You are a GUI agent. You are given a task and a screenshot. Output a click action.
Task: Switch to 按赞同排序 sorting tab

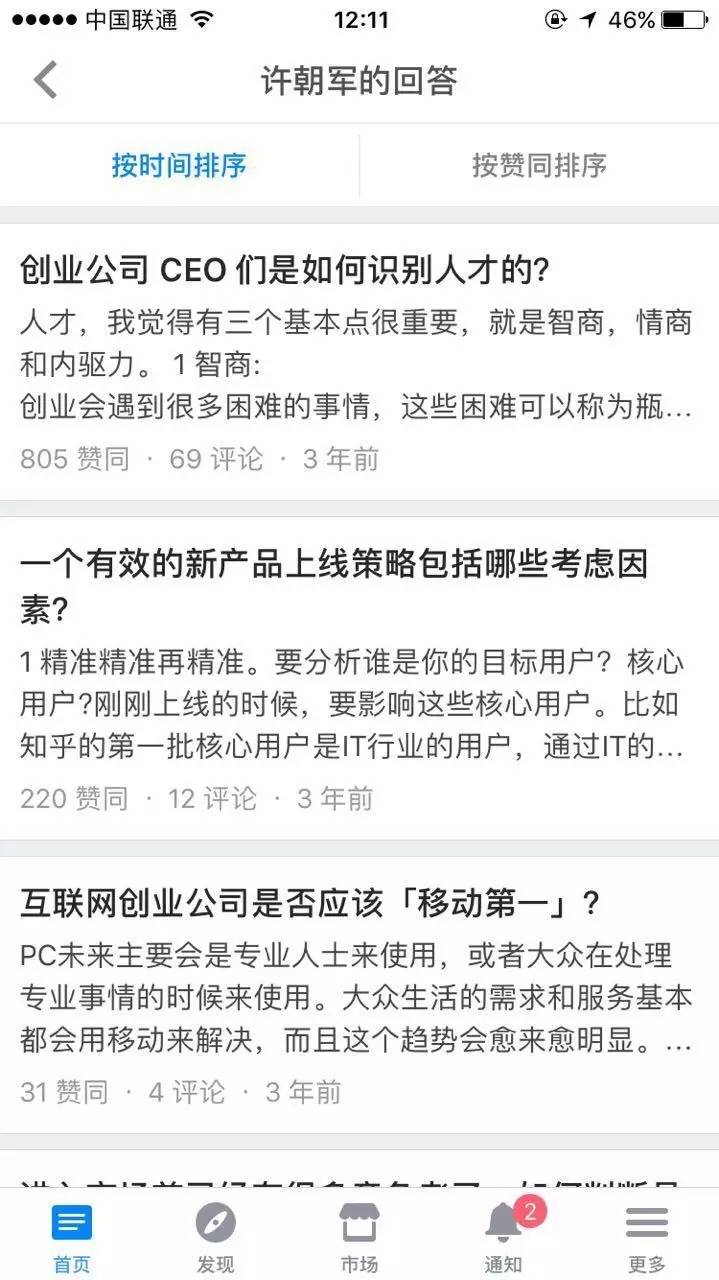539,165
